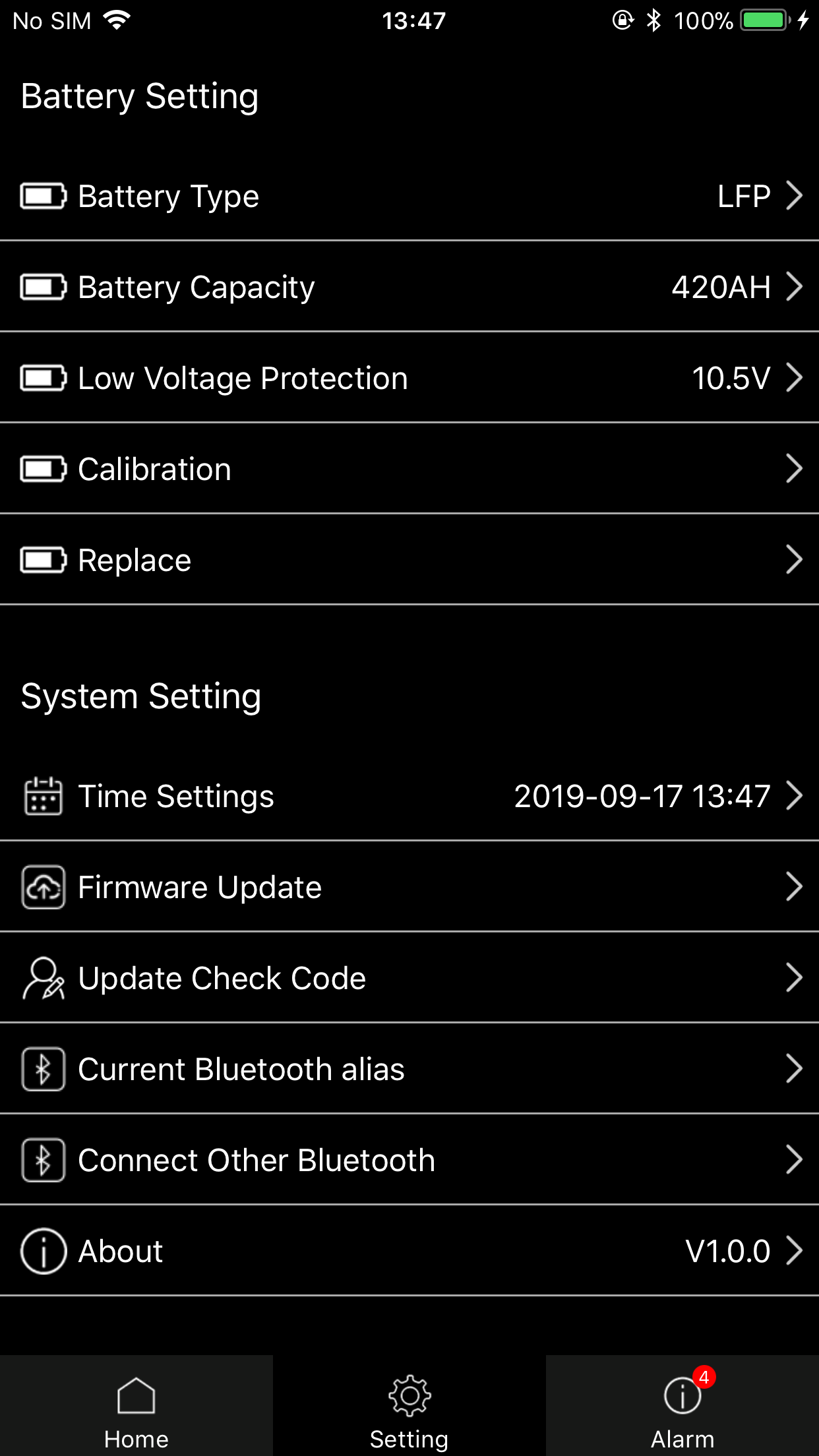Switch to the Home tab

136,1405
